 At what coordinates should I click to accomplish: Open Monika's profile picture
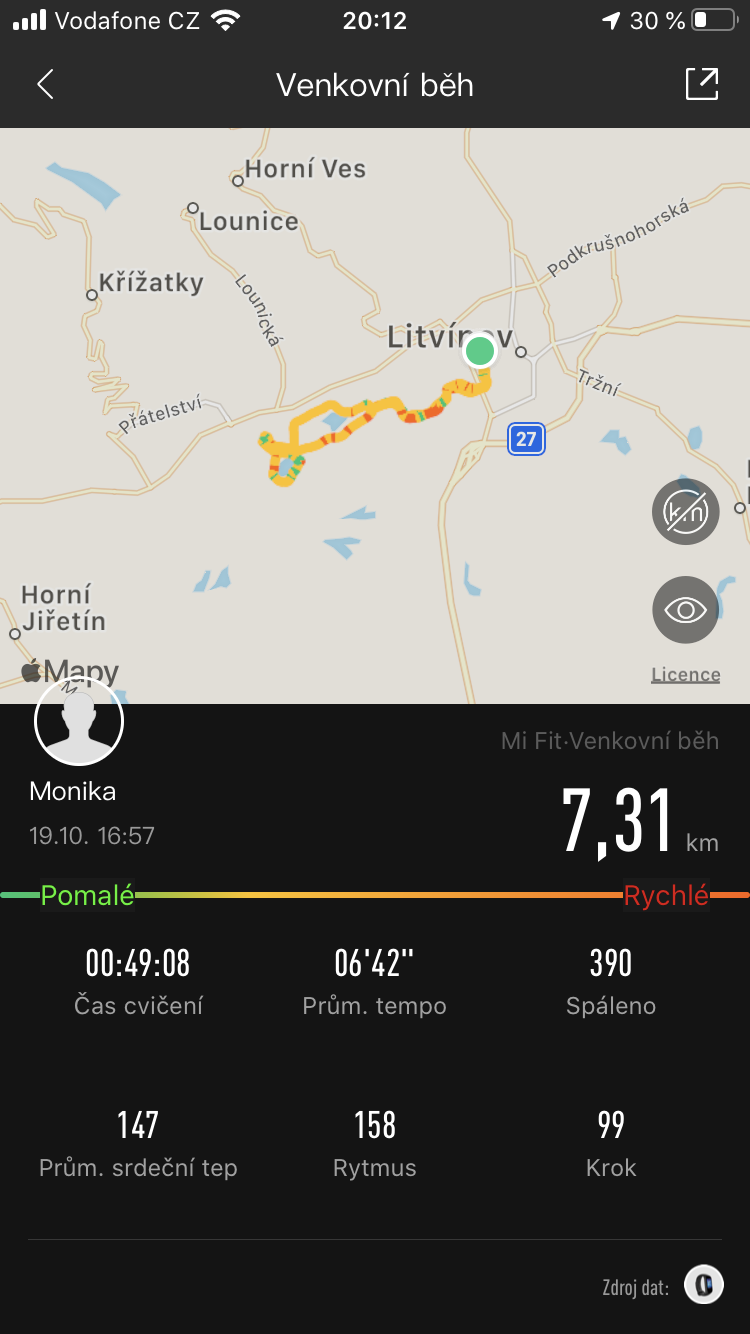click(x=79, y=721)
